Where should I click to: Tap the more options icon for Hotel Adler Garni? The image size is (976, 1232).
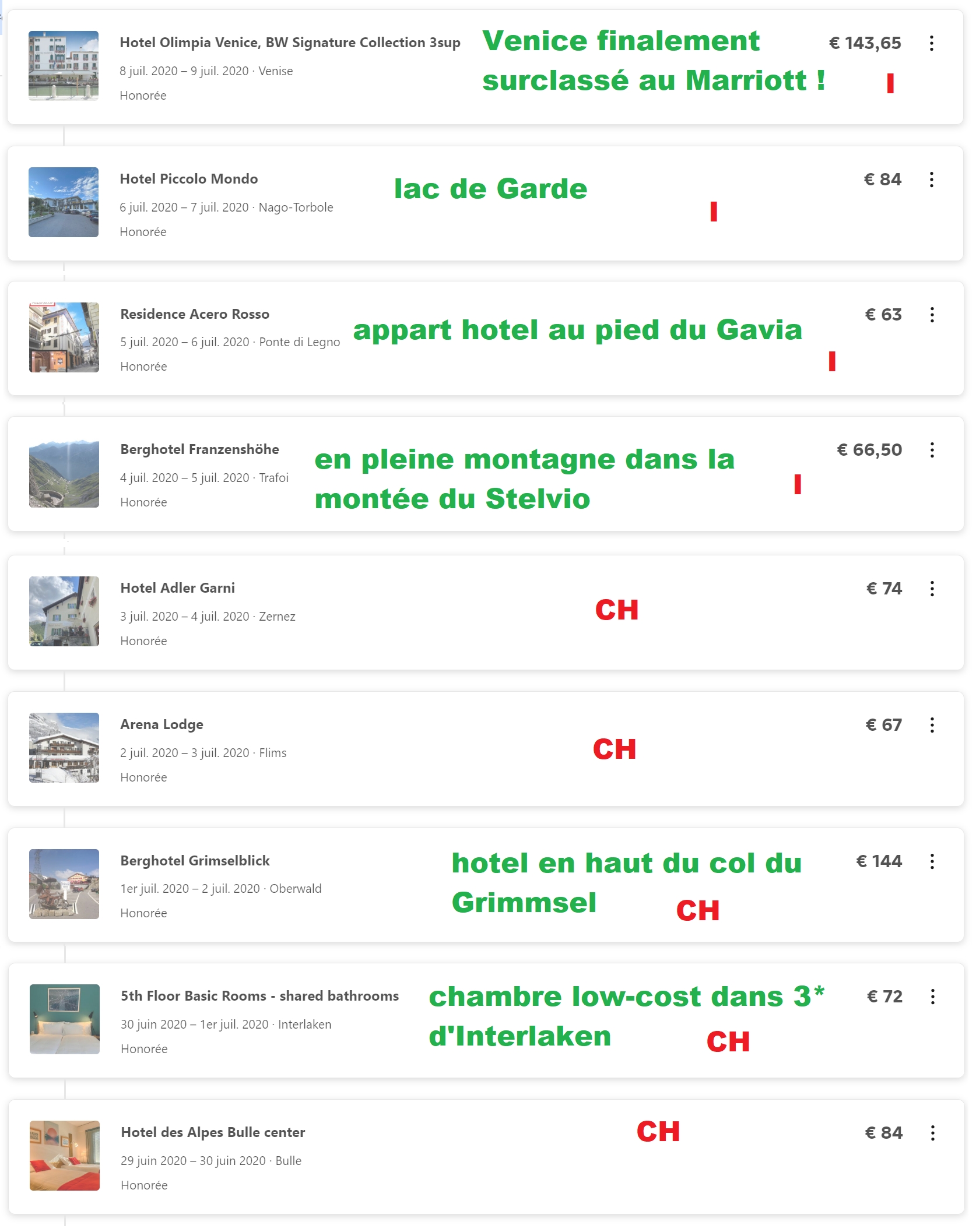(932, 589)
